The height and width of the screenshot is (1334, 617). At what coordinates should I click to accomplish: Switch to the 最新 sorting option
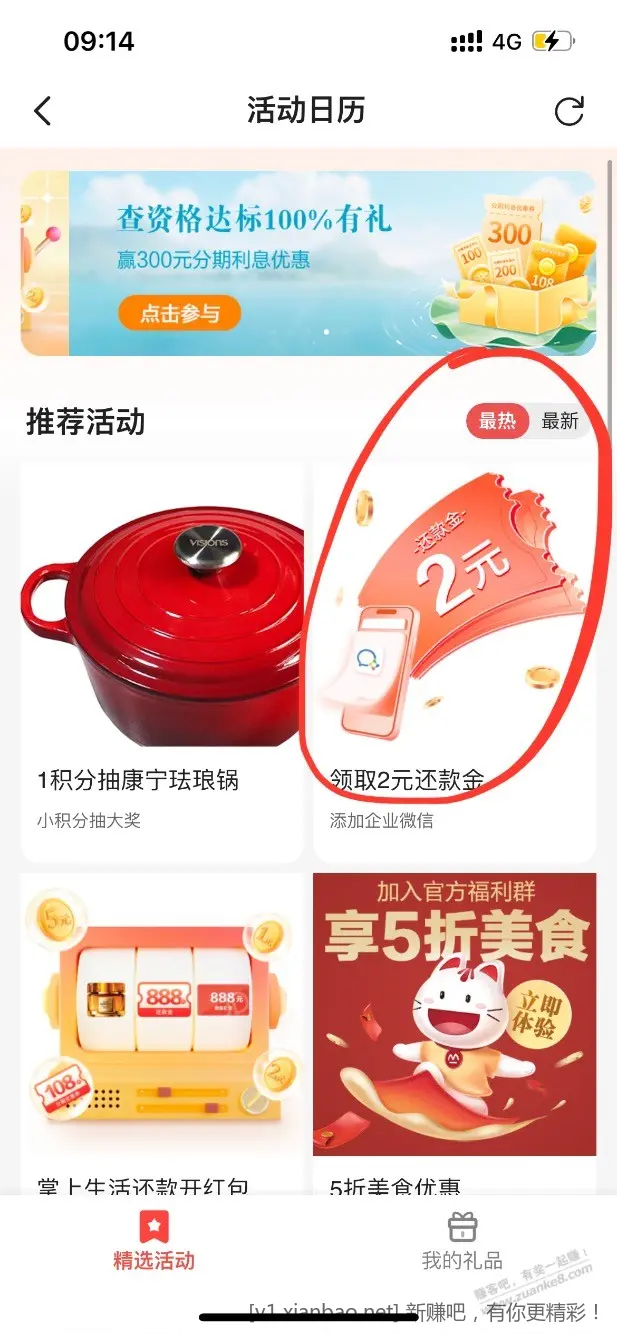(560, 421)
